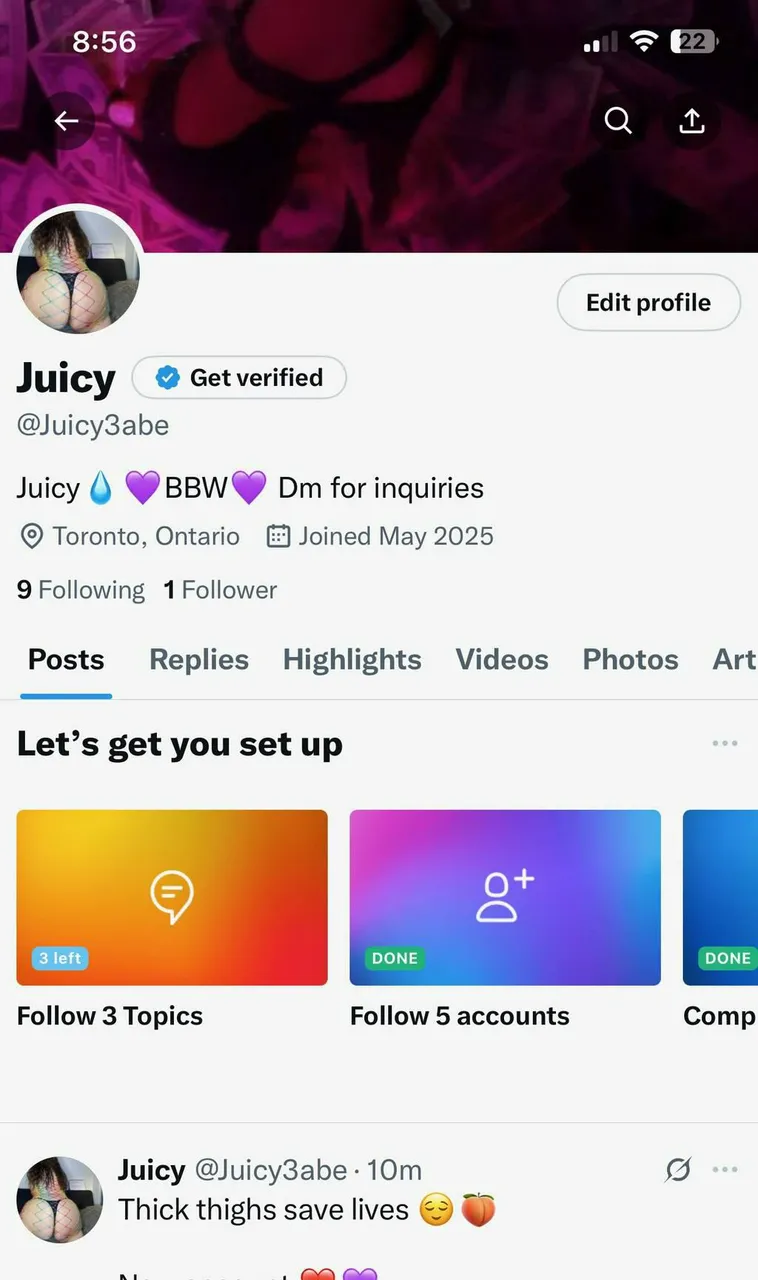
Task: Open search on this profile
Action: point(618,121)
